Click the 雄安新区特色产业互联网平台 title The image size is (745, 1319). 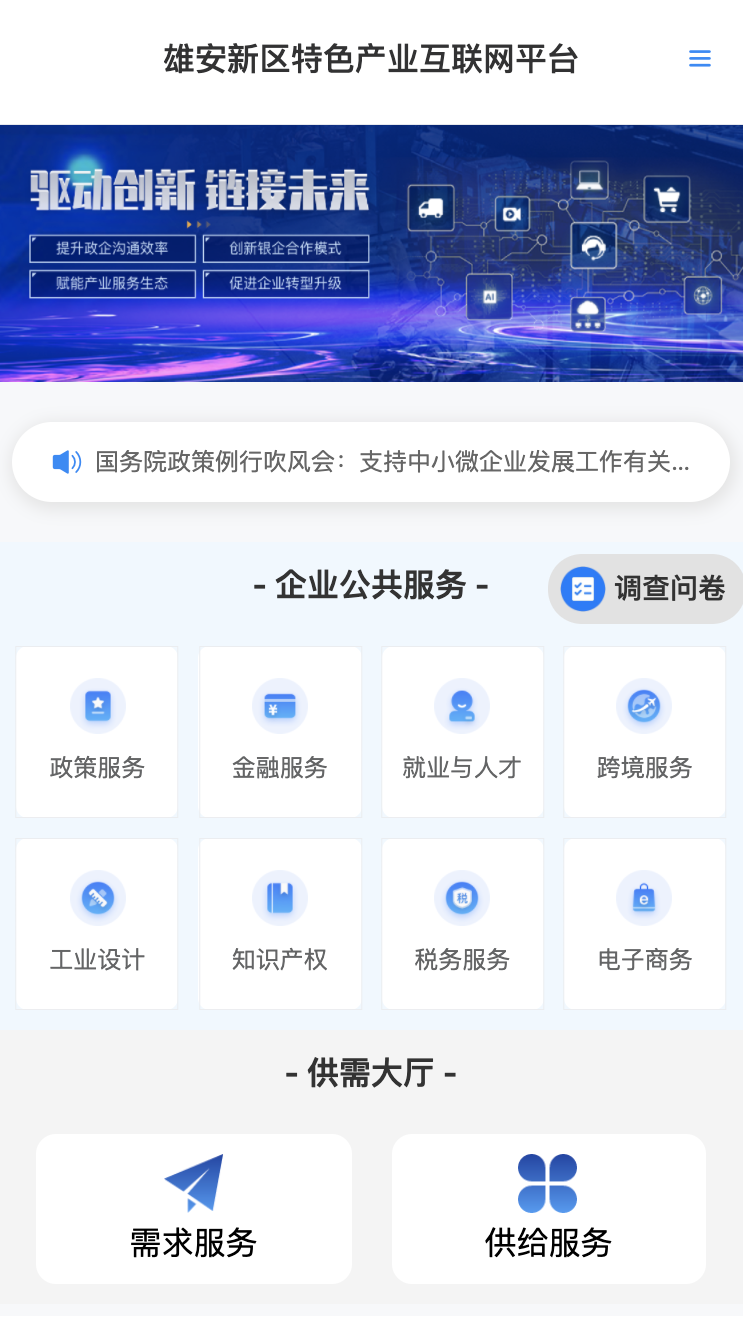coord(372,59)
